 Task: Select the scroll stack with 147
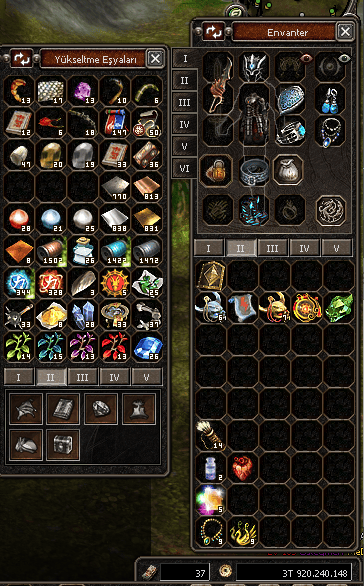115,123
